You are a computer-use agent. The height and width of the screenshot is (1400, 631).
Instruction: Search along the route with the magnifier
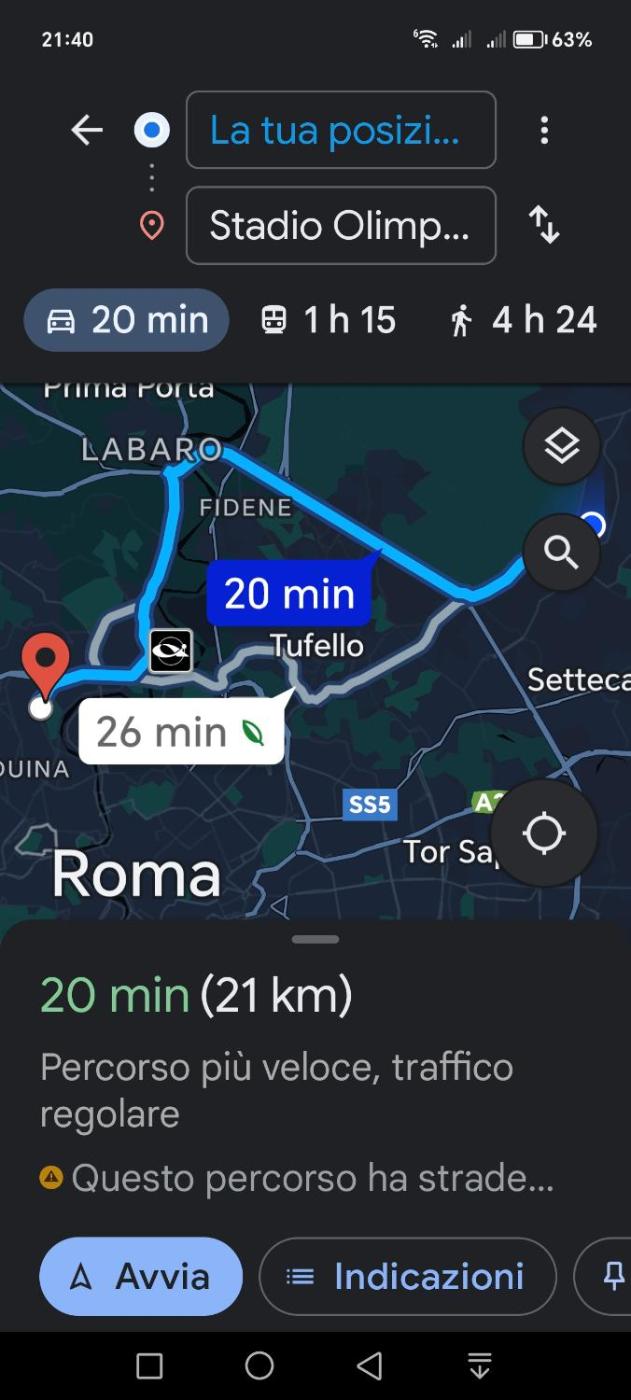[561, 552]
